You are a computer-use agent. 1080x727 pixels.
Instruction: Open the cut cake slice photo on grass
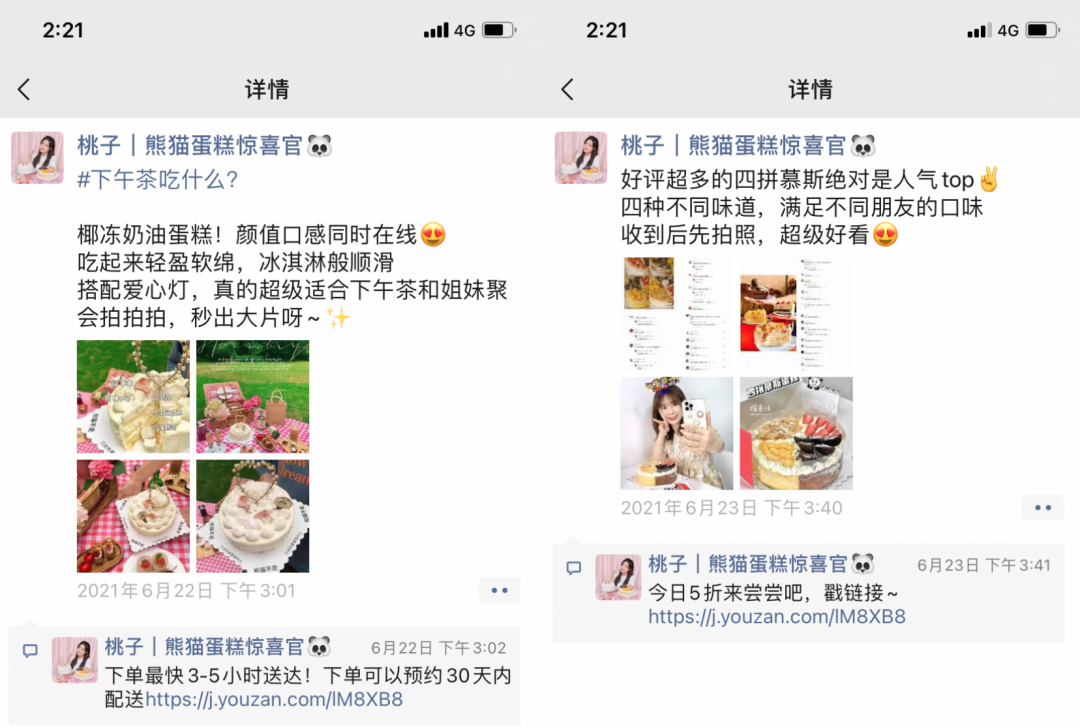[133, 397]
